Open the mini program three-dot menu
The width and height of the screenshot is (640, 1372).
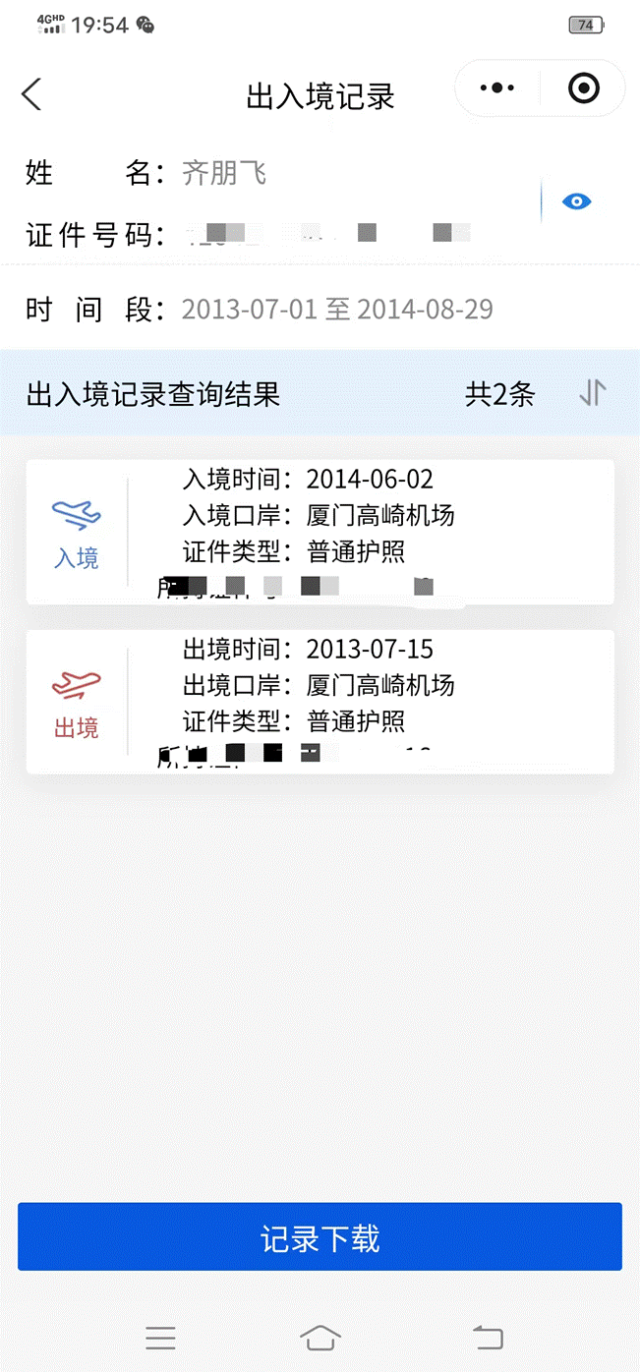coord(497,88)
